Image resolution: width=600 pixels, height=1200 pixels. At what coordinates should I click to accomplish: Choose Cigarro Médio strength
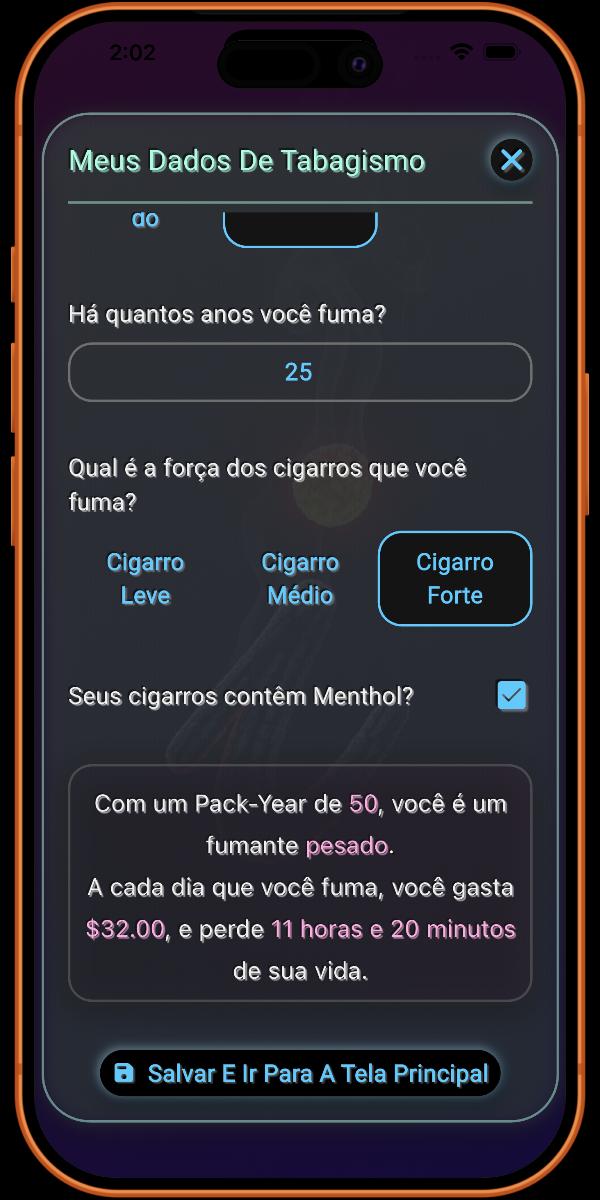(300, 579)
